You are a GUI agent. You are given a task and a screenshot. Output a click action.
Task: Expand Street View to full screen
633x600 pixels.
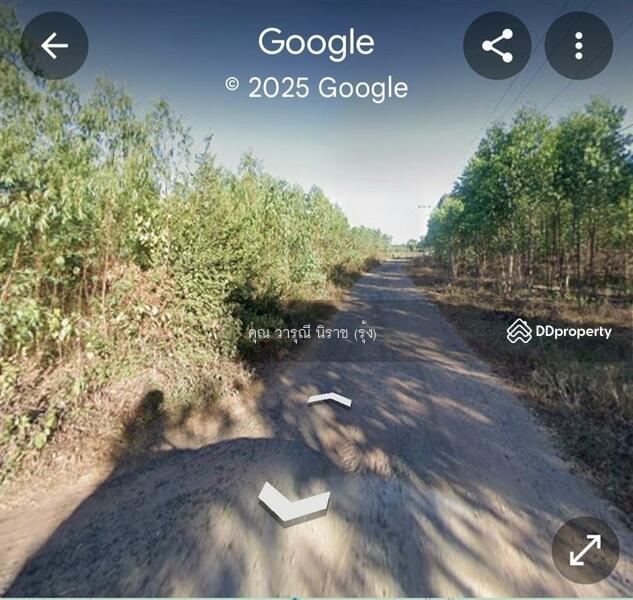click(585, 550)
